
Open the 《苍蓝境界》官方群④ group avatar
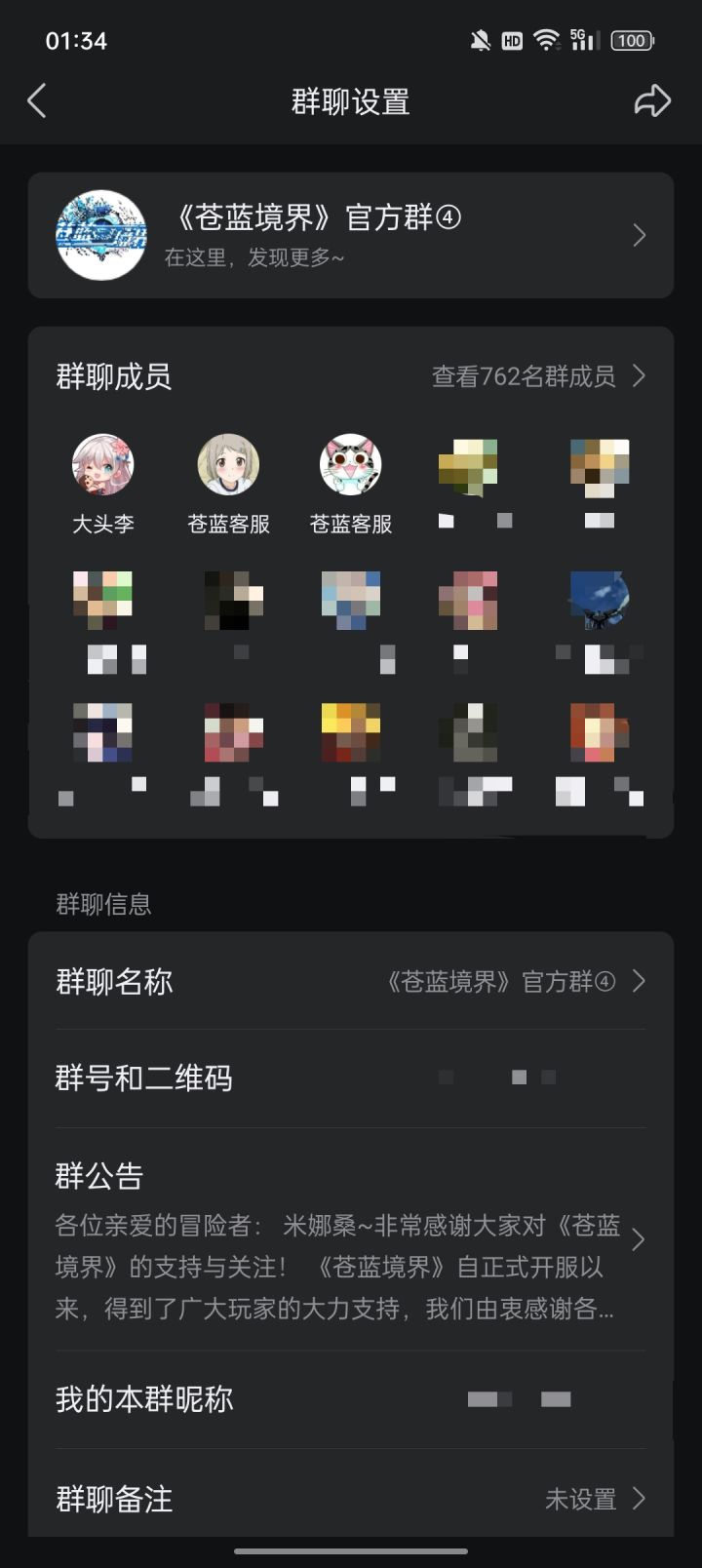(101, 235)
